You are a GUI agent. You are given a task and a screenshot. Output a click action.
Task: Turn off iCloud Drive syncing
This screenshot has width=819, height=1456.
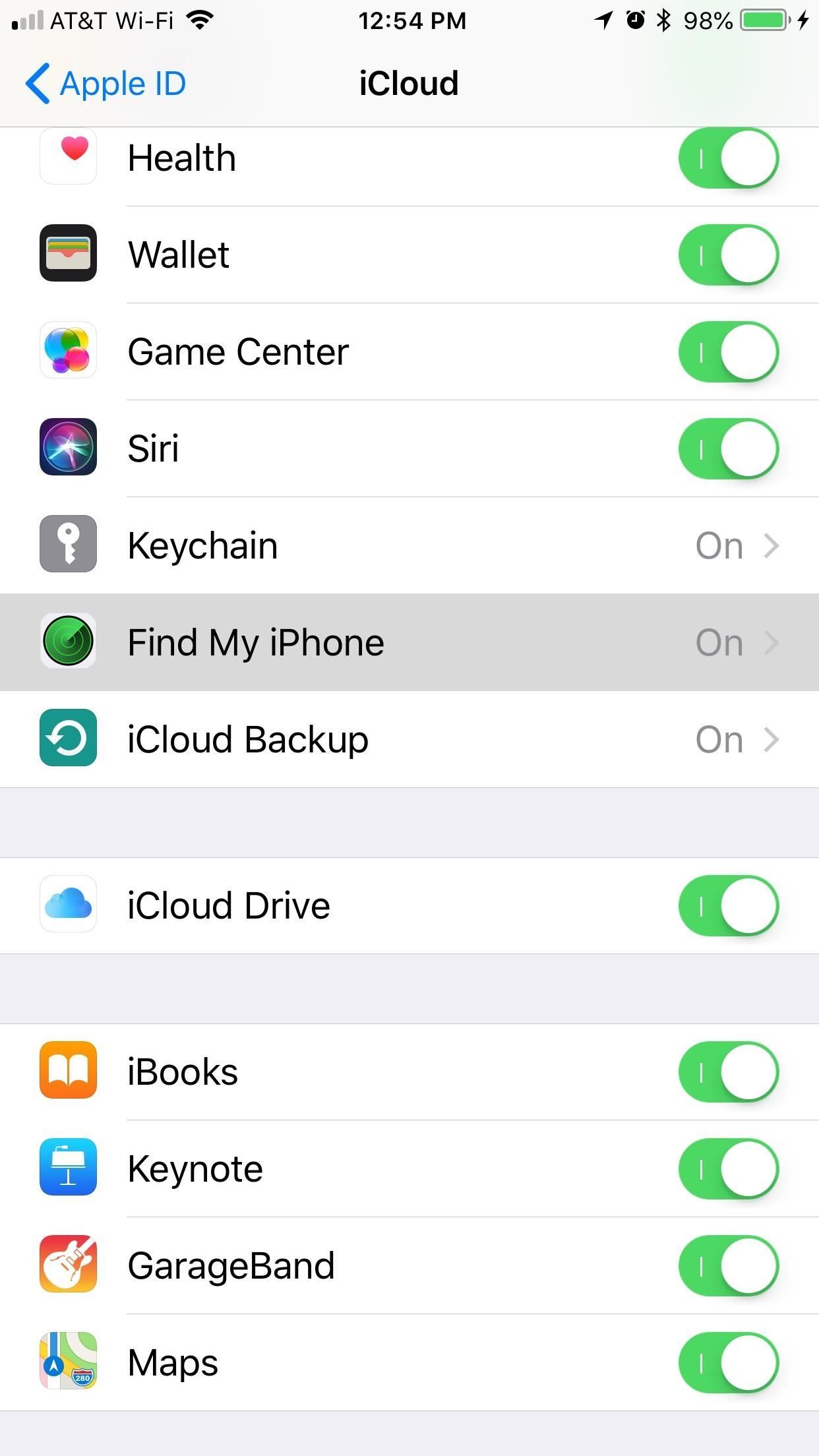(x=728, y=905)
